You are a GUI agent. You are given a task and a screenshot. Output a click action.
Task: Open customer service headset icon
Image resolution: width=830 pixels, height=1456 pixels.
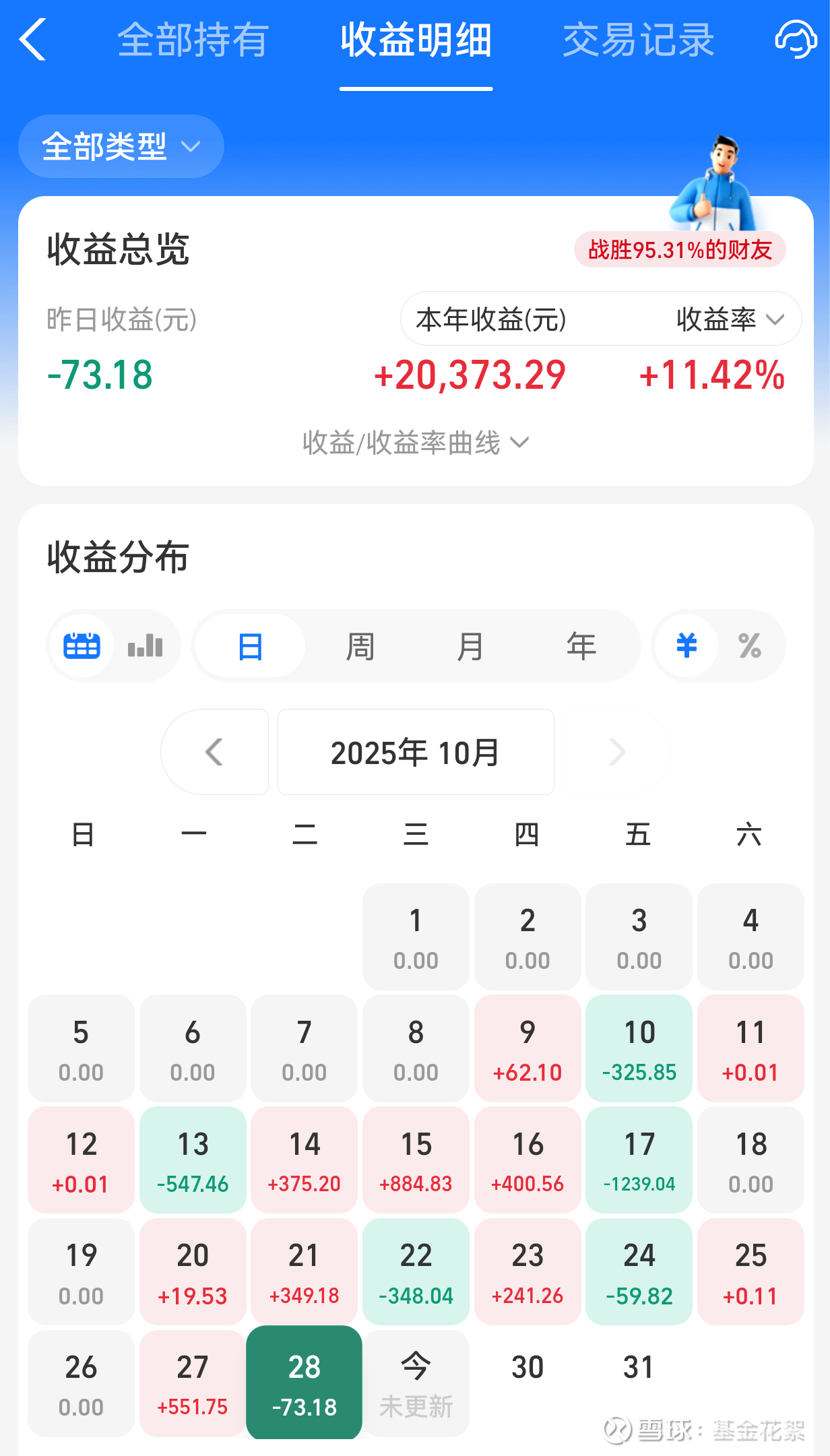click(795, 40)
